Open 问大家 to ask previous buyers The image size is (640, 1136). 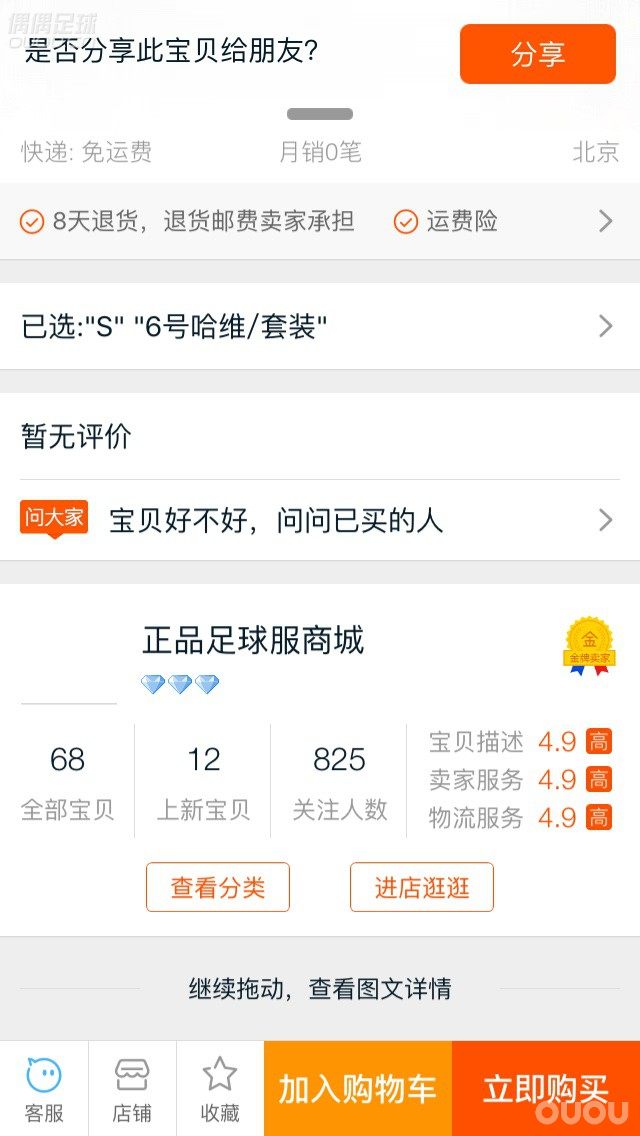pos(320,520)
